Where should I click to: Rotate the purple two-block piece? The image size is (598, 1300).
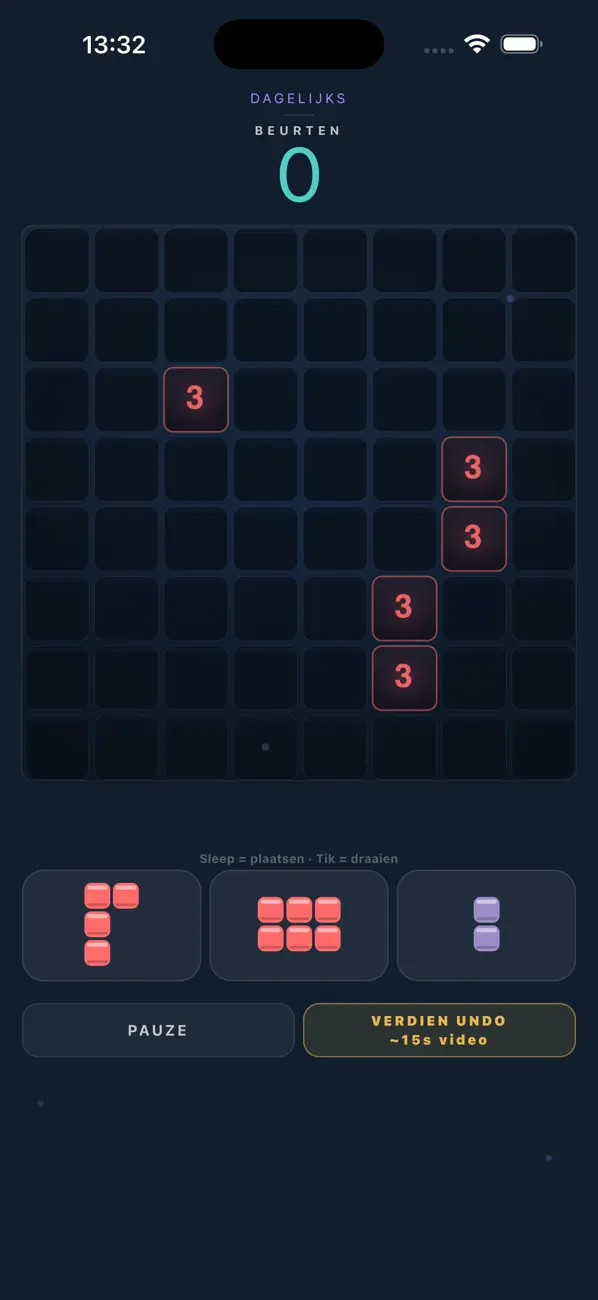coord(486,925)
